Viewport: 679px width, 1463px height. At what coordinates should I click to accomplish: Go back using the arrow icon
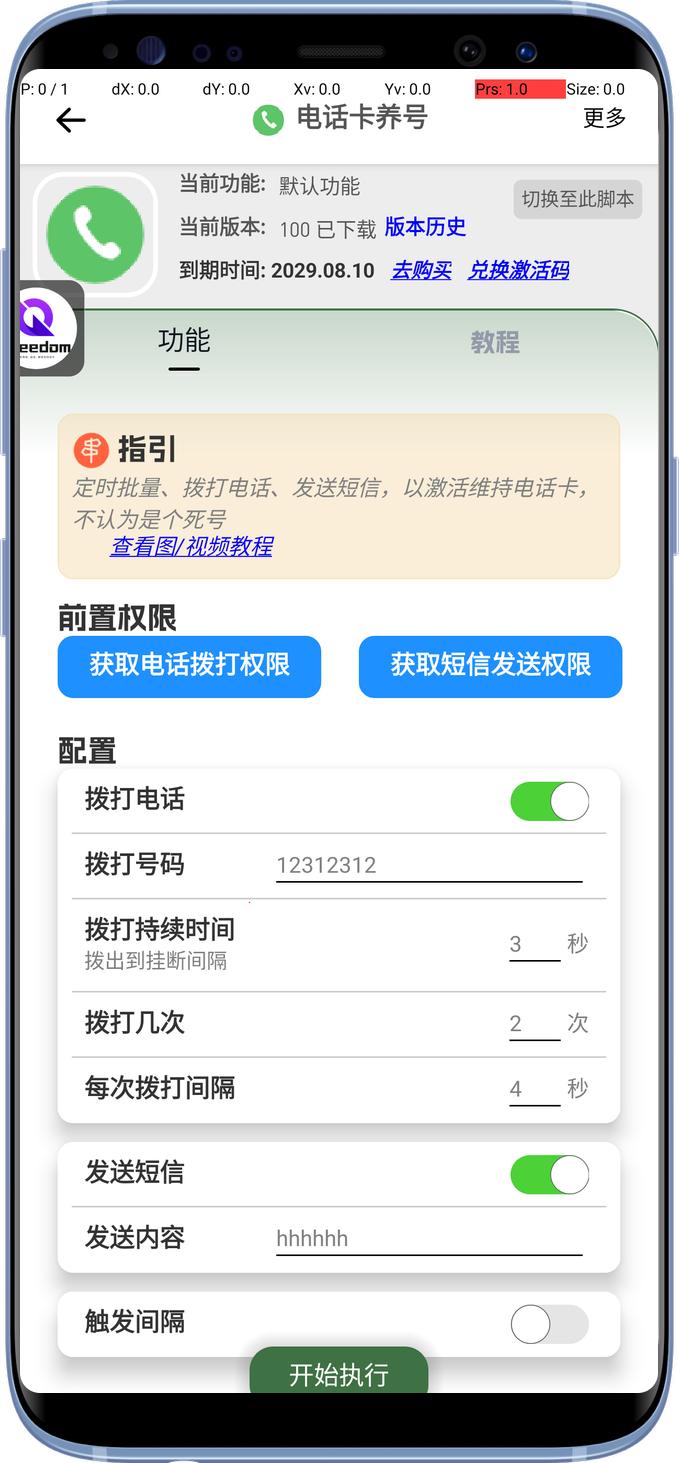[x=71, y=120]
